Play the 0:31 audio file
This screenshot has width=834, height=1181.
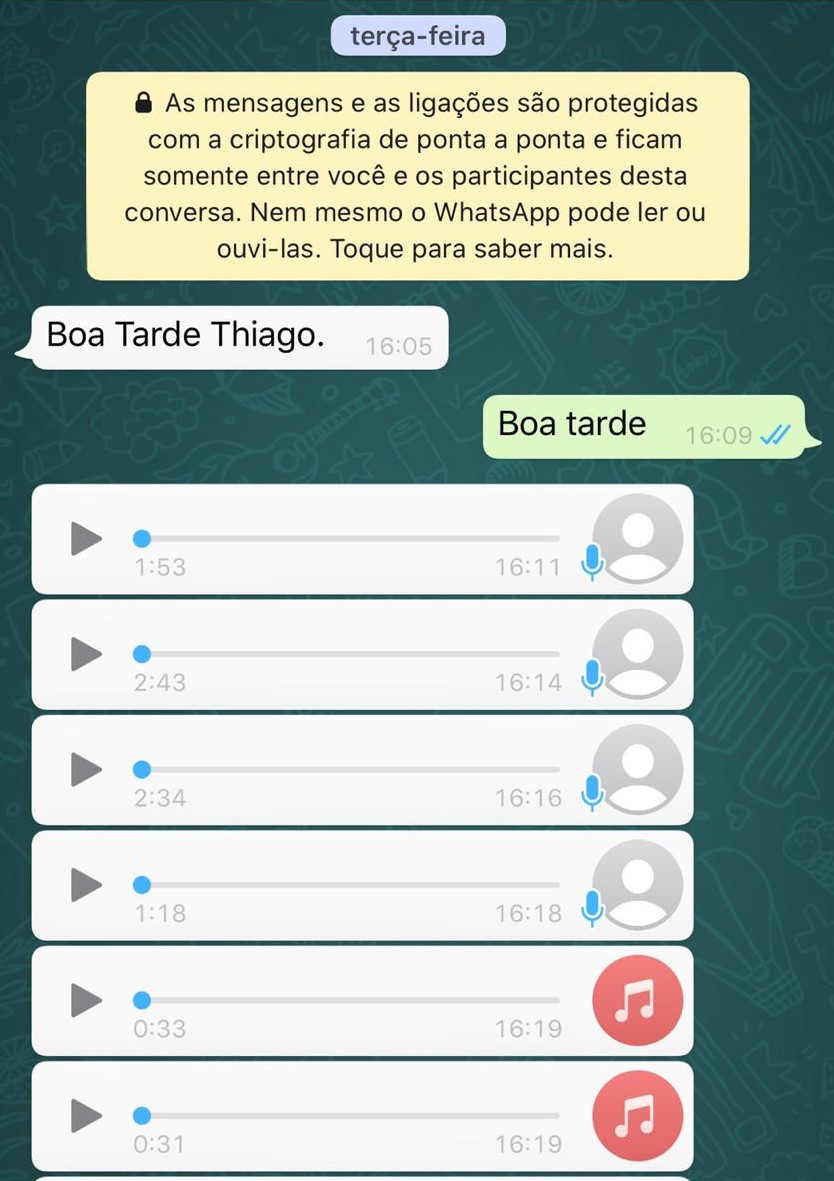pyautogui.click(x=86, y=1116)
